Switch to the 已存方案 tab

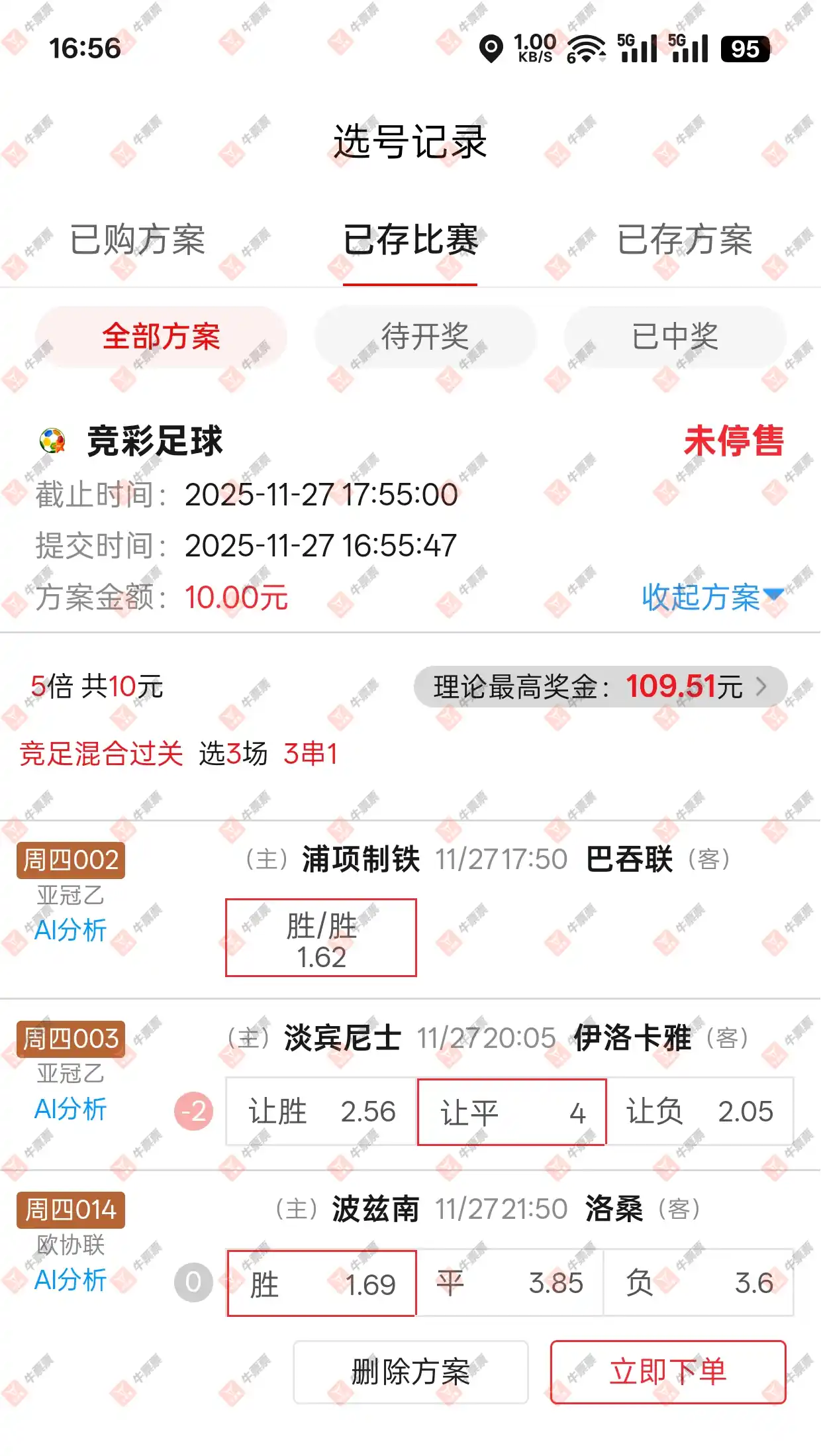click(x=685, y=242)
